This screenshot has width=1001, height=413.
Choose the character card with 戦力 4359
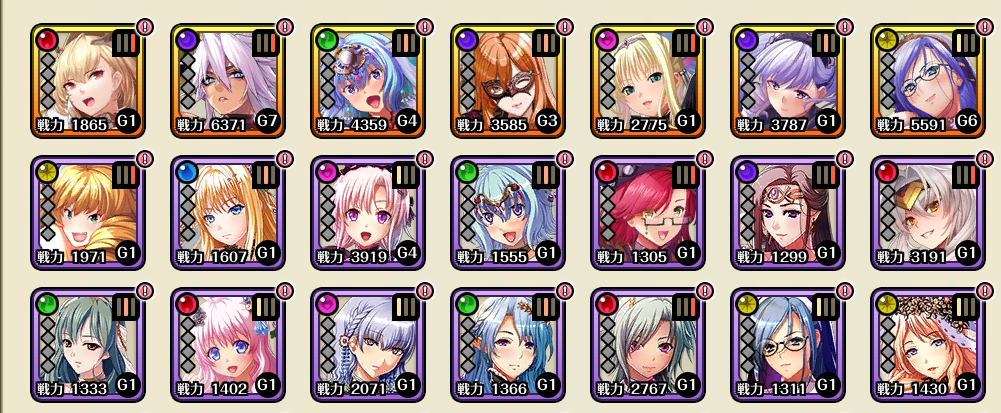pyautogui.click(x=368, y=81)
